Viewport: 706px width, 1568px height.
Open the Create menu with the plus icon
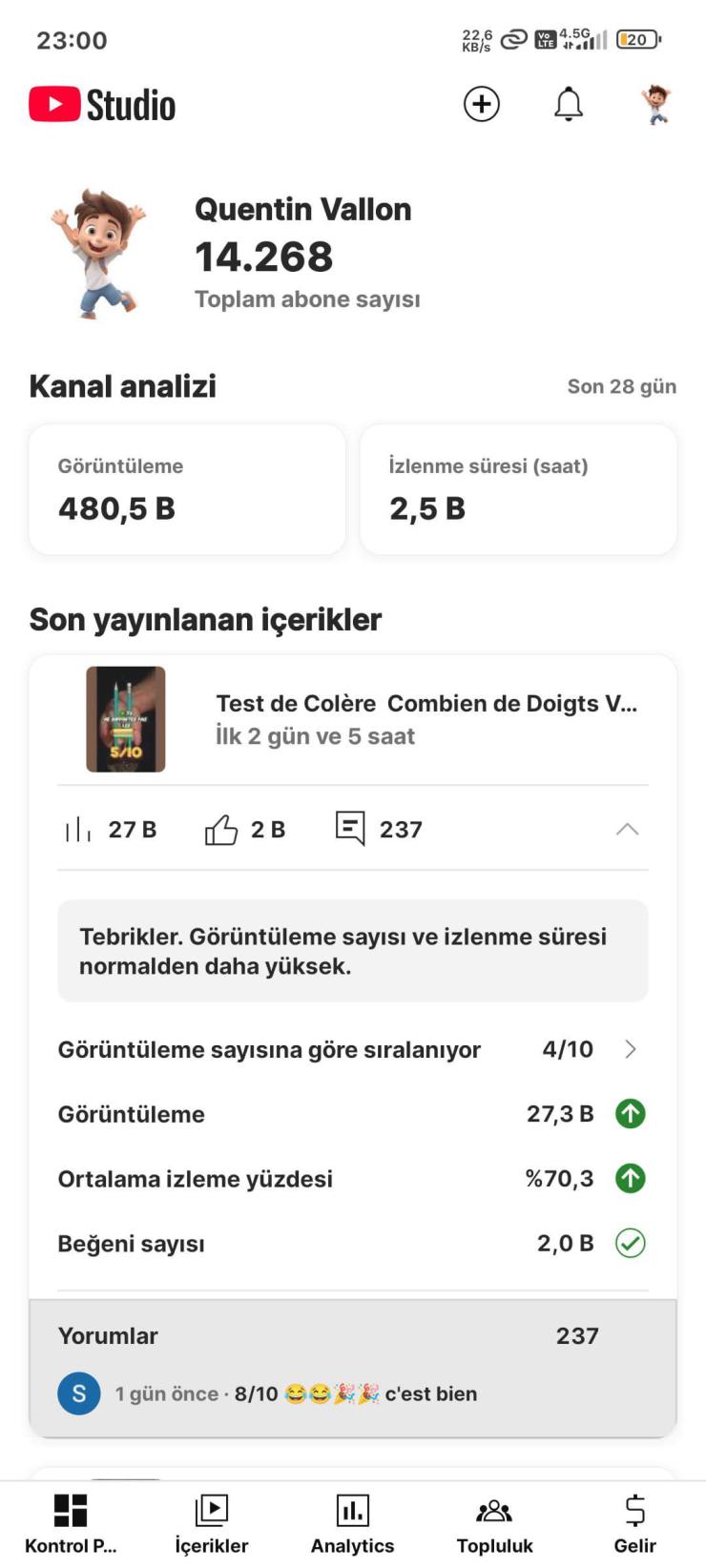tap(482, 105)
